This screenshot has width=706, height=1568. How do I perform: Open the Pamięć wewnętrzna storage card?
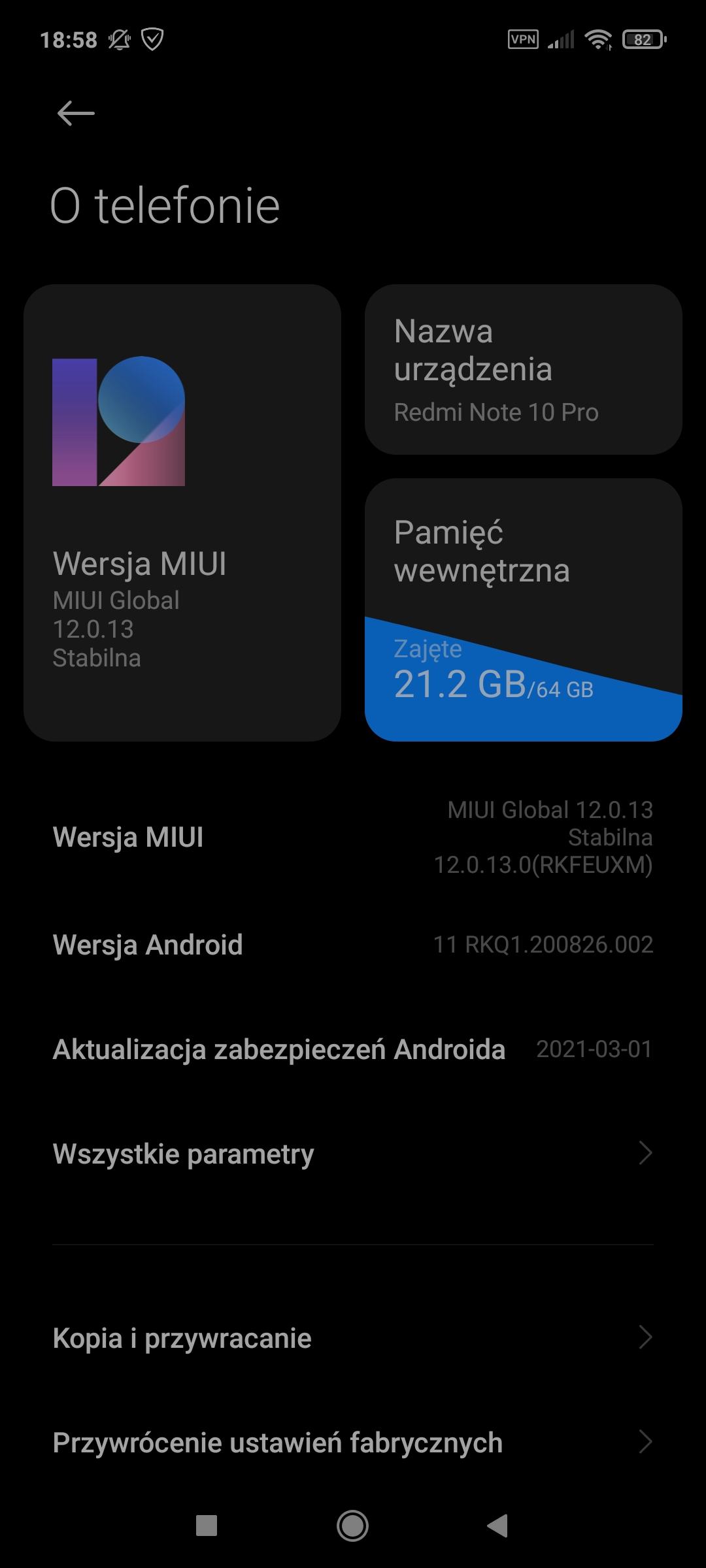(x=523, y=610)
